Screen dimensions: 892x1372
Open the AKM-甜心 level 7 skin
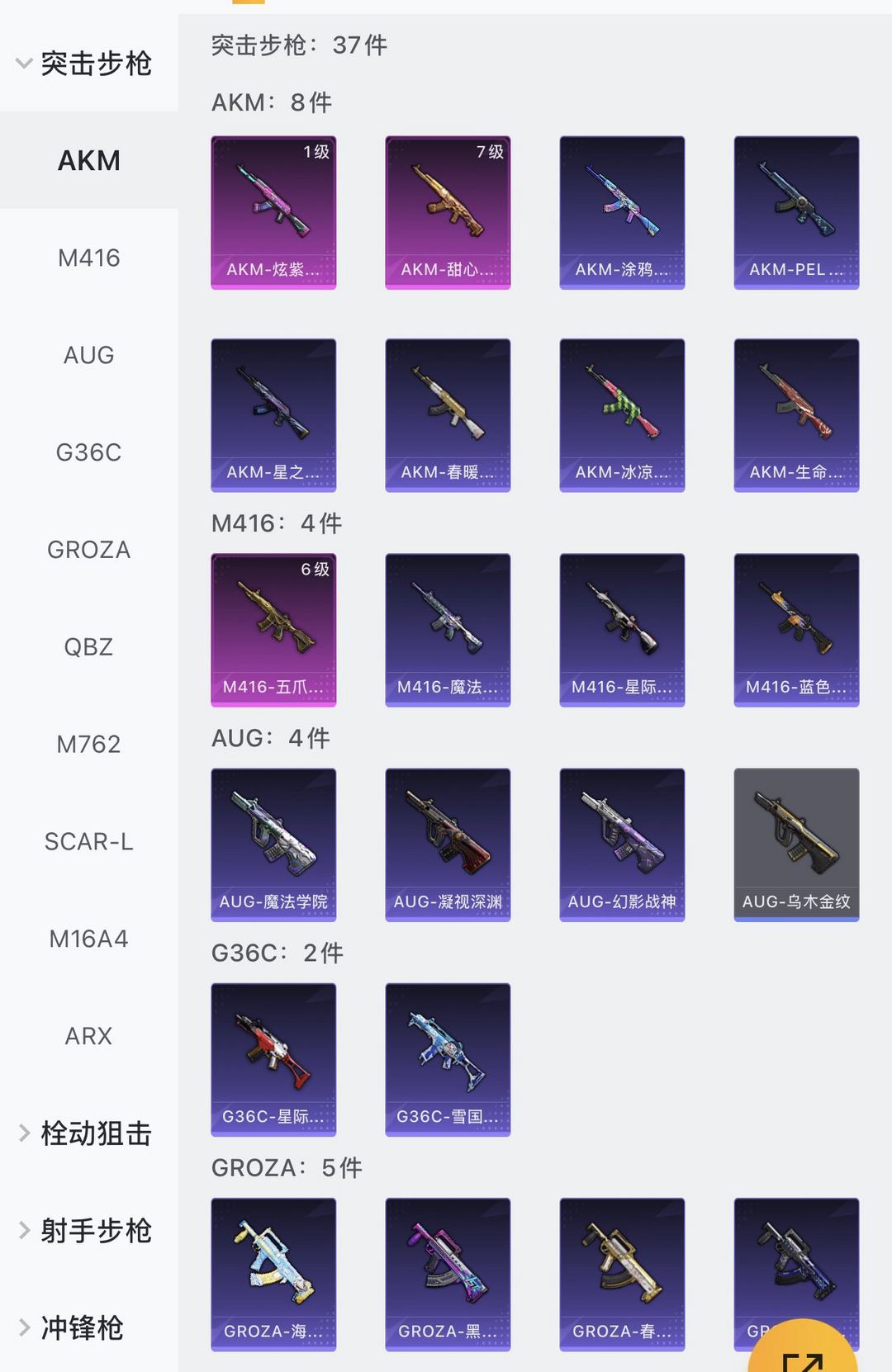[448, 212]
